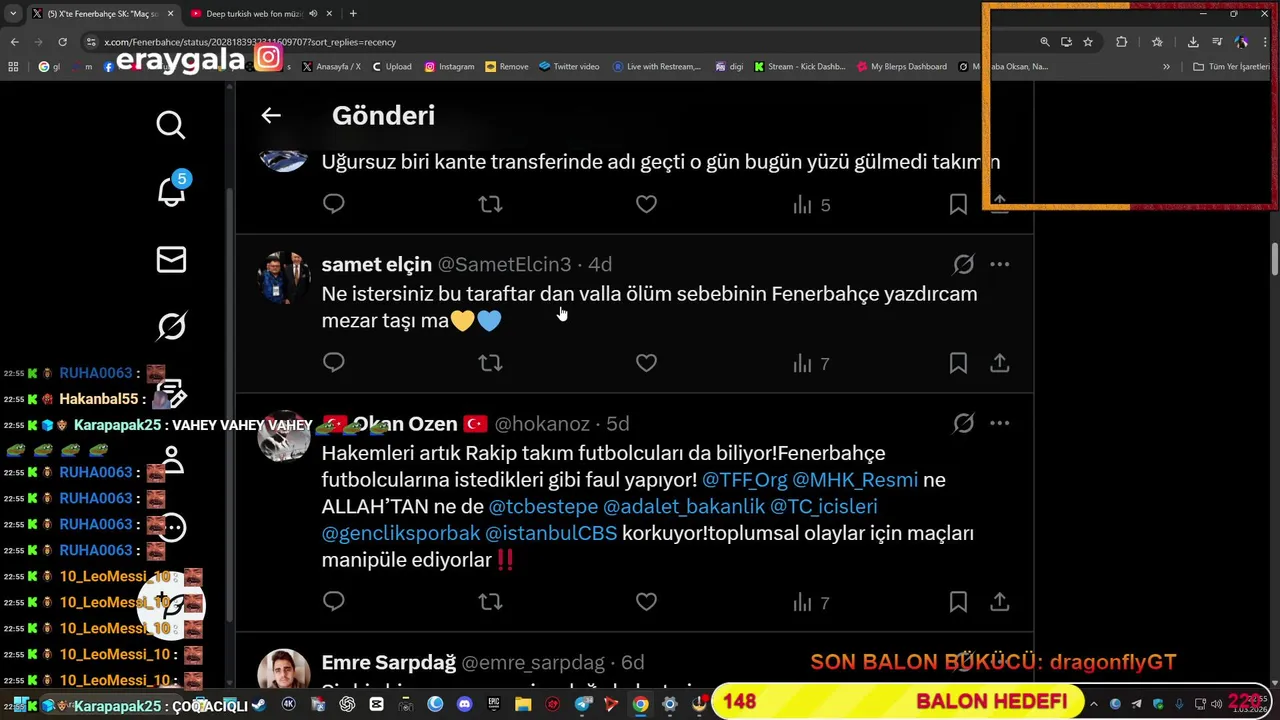1280x720 pixels.
Task: Open the @adalet_bakanlik mention link
Action: [x=683, y=507]
